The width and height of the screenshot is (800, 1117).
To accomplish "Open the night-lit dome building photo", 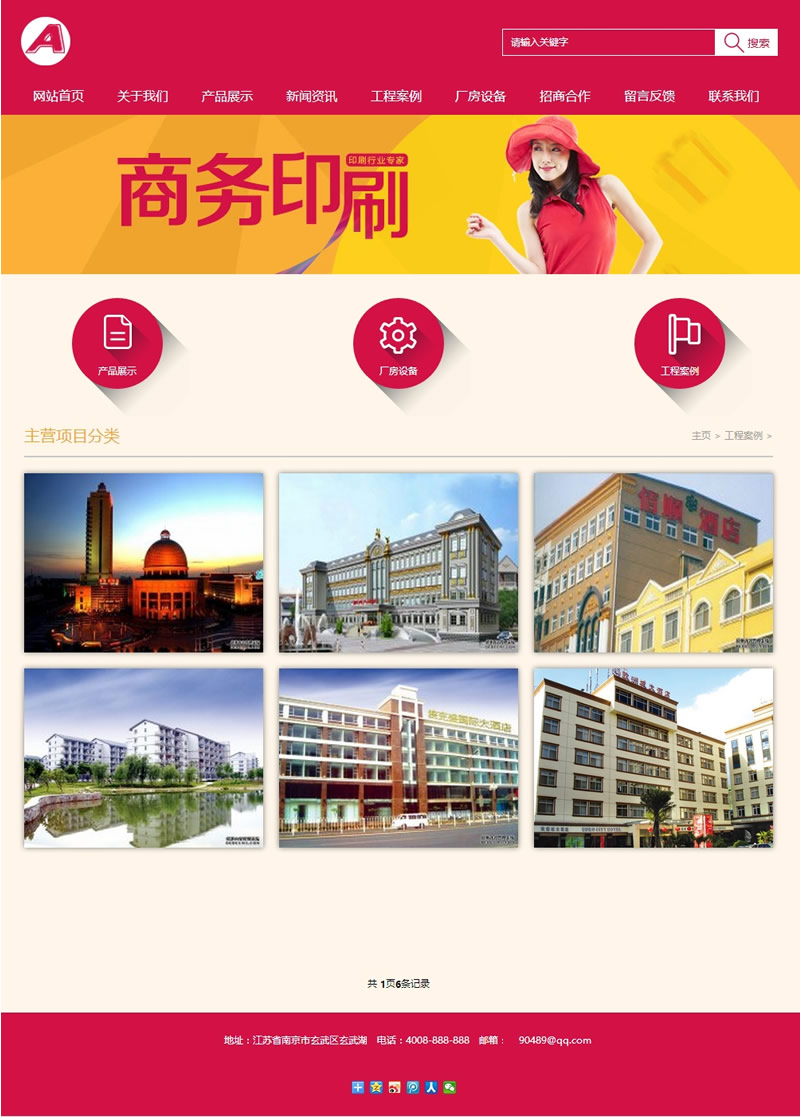I will pos(144,563).
